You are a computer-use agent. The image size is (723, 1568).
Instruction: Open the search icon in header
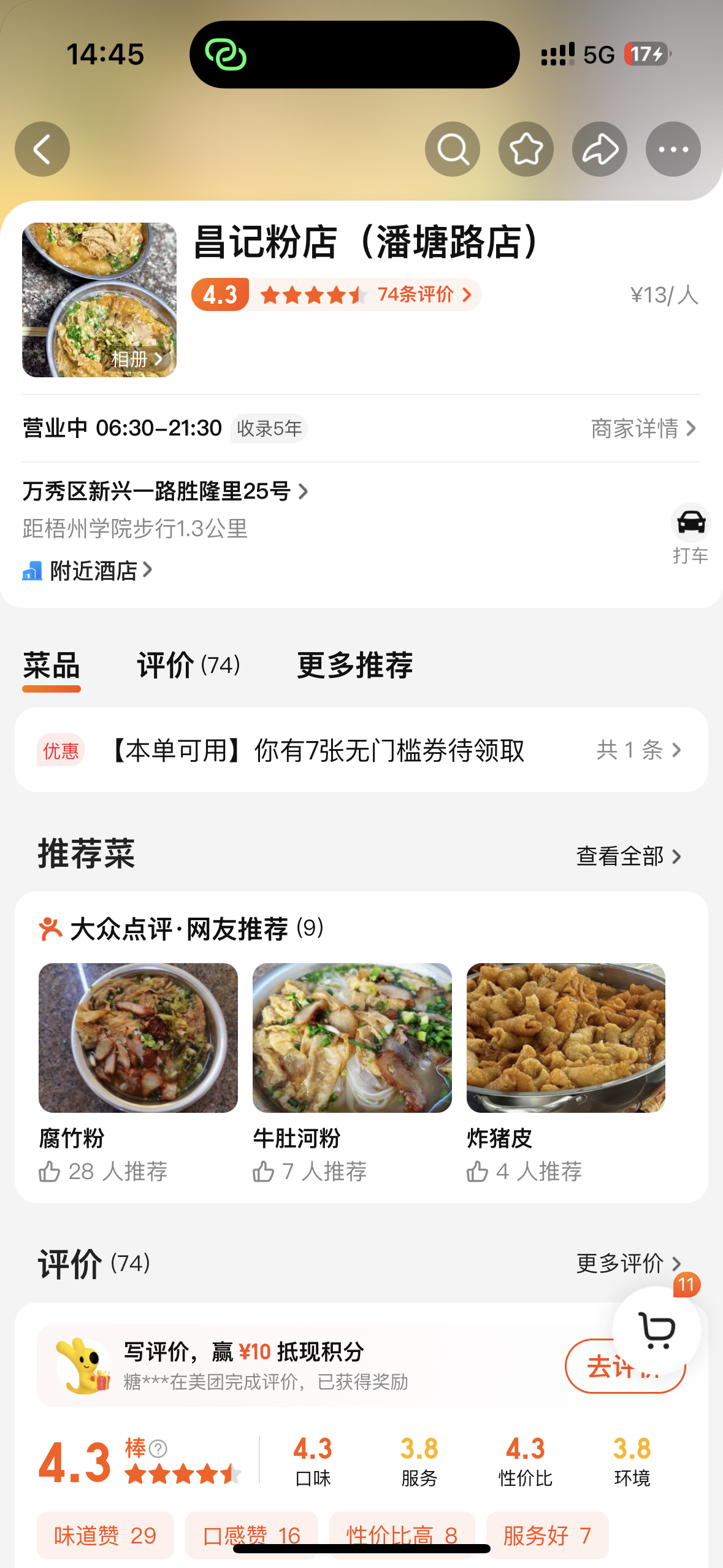[453, 149]
